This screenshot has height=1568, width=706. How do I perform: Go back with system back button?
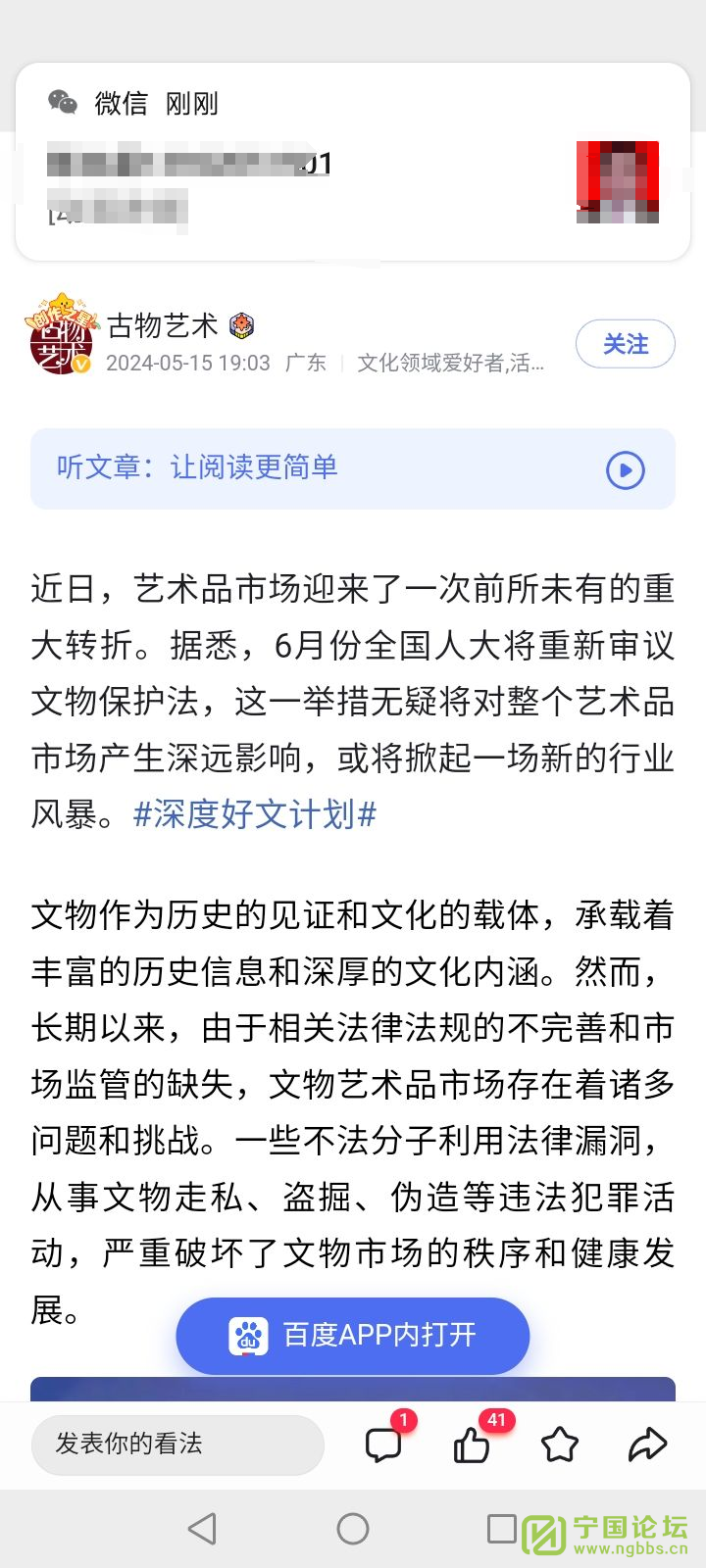[202, 1529]
